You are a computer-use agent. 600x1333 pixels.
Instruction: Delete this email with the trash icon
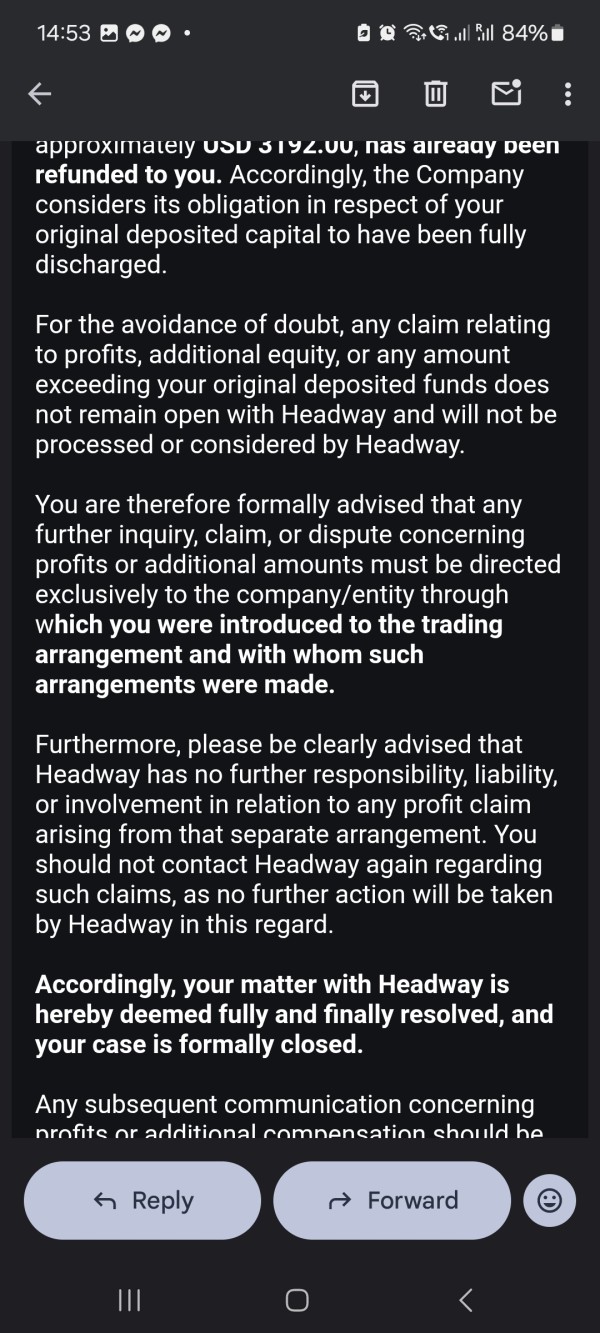pyautogui.click(x=435, y=94)
